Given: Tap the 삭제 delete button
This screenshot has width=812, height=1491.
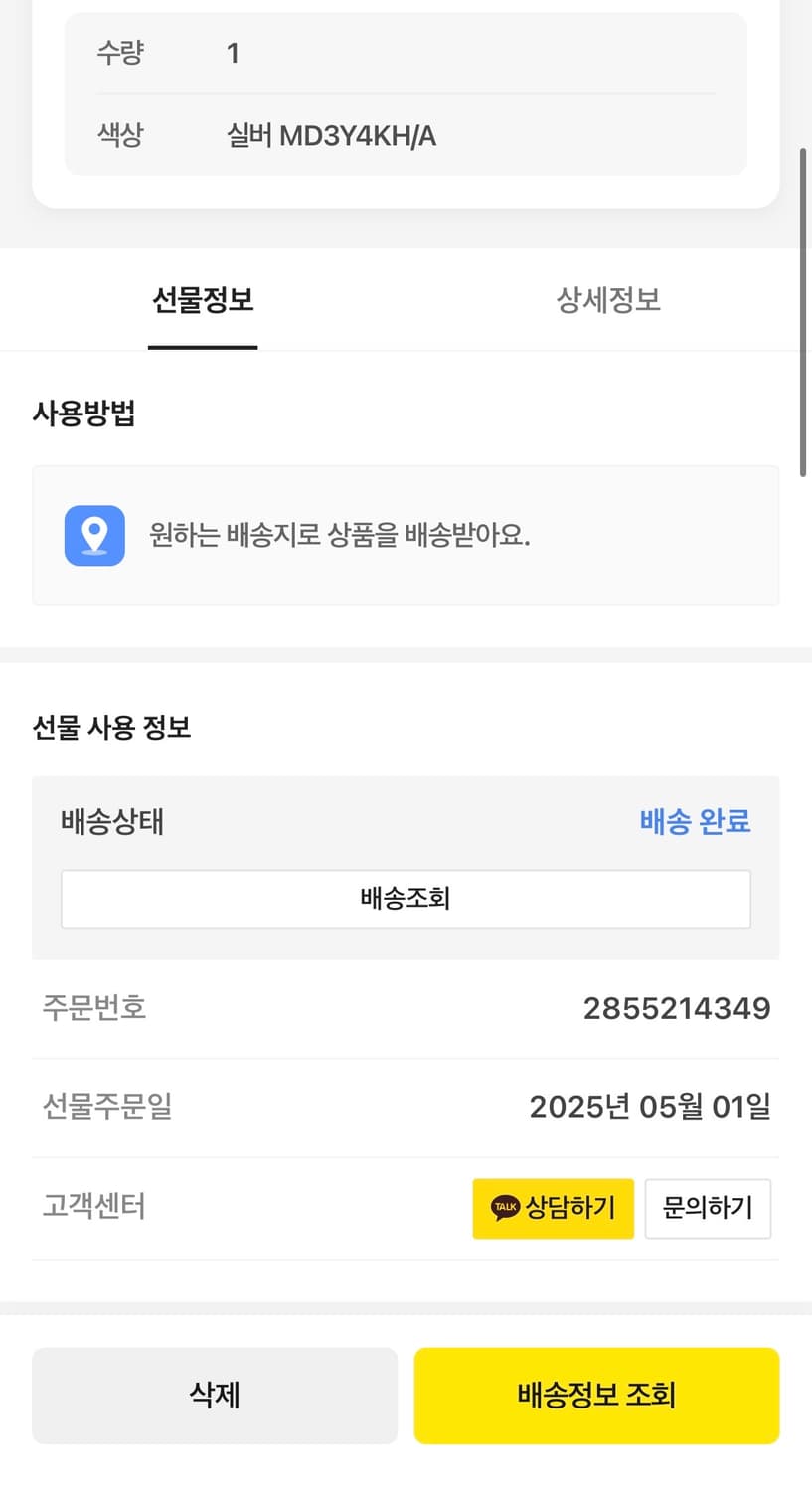Looking at the screenshot, I should (x=215, y=1395).
